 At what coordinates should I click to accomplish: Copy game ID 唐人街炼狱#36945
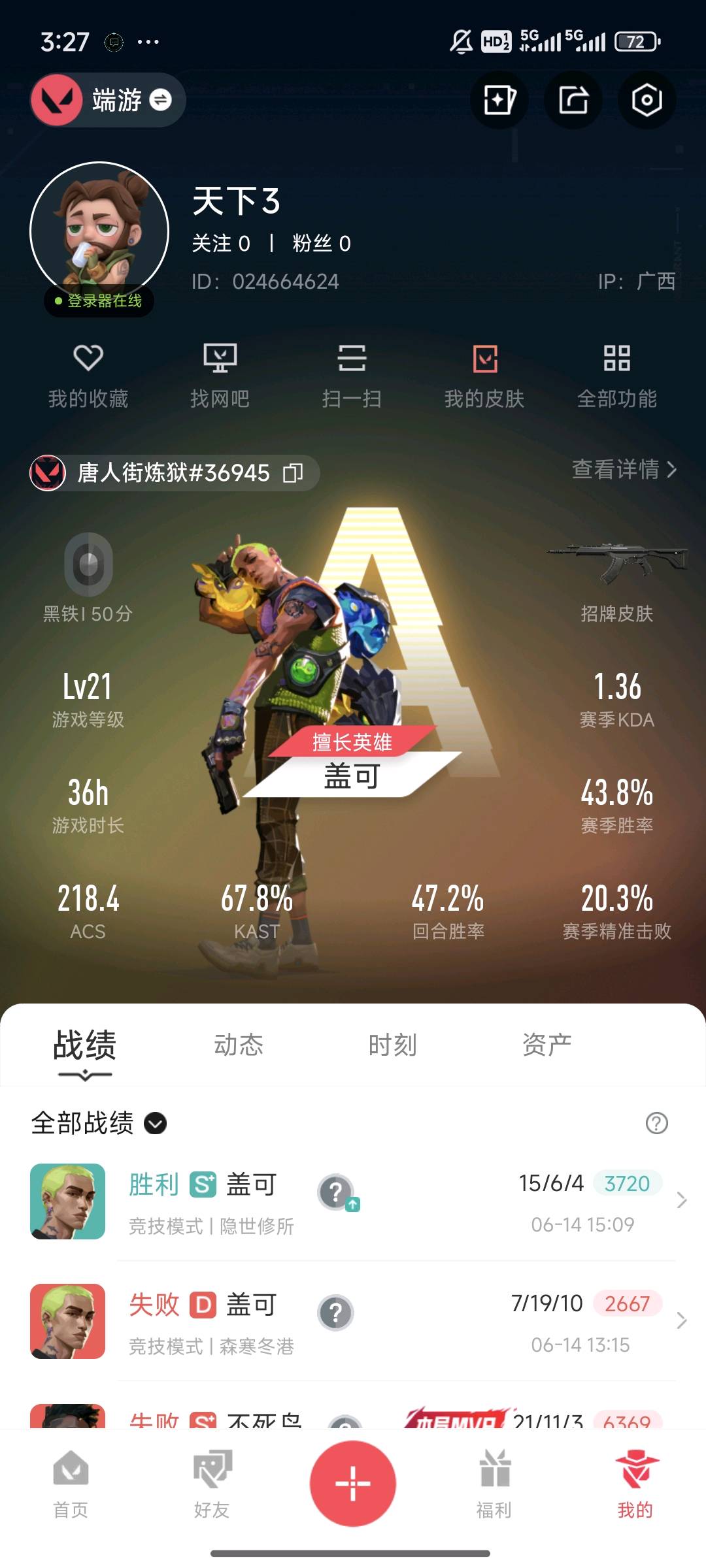293,472
